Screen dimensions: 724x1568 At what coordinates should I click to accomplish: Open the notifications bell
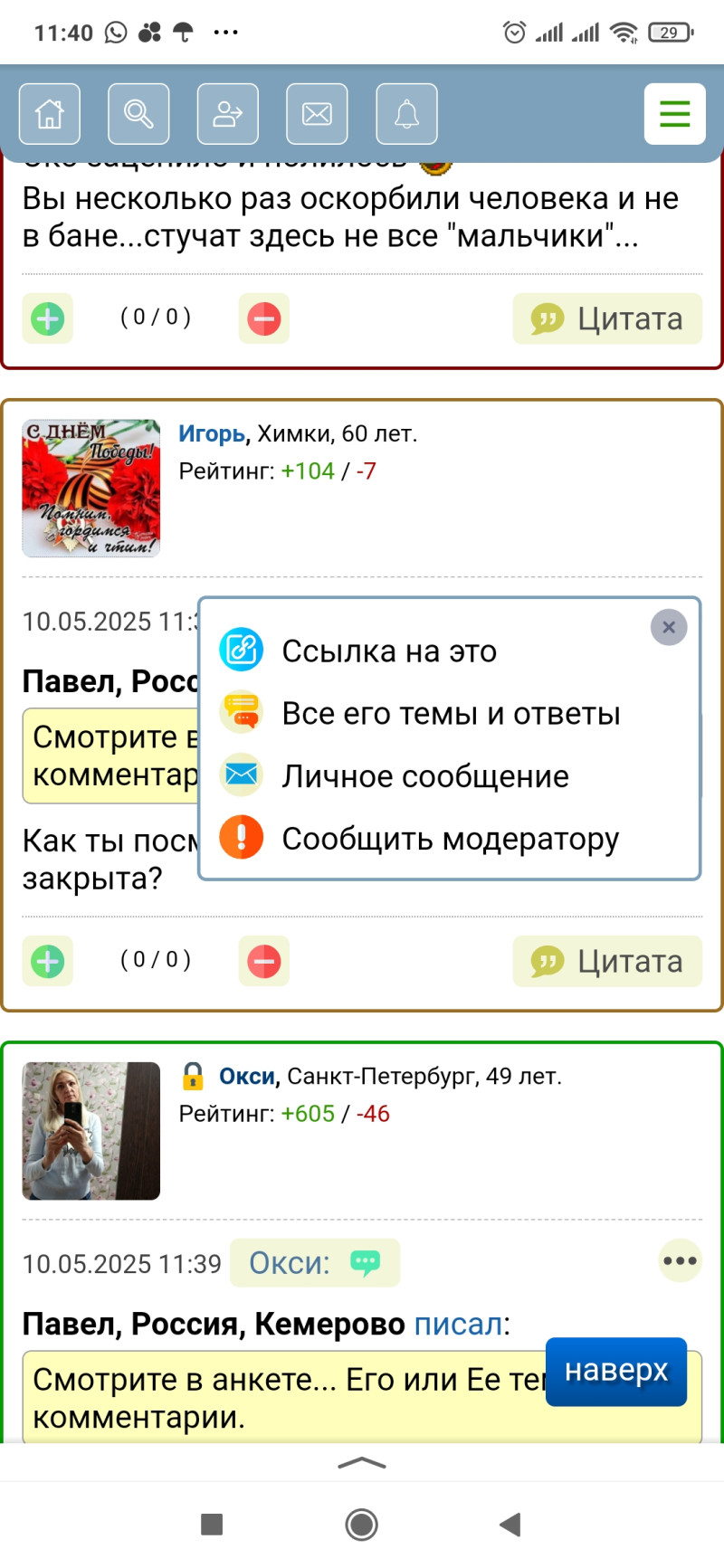[x=406, y=114]
